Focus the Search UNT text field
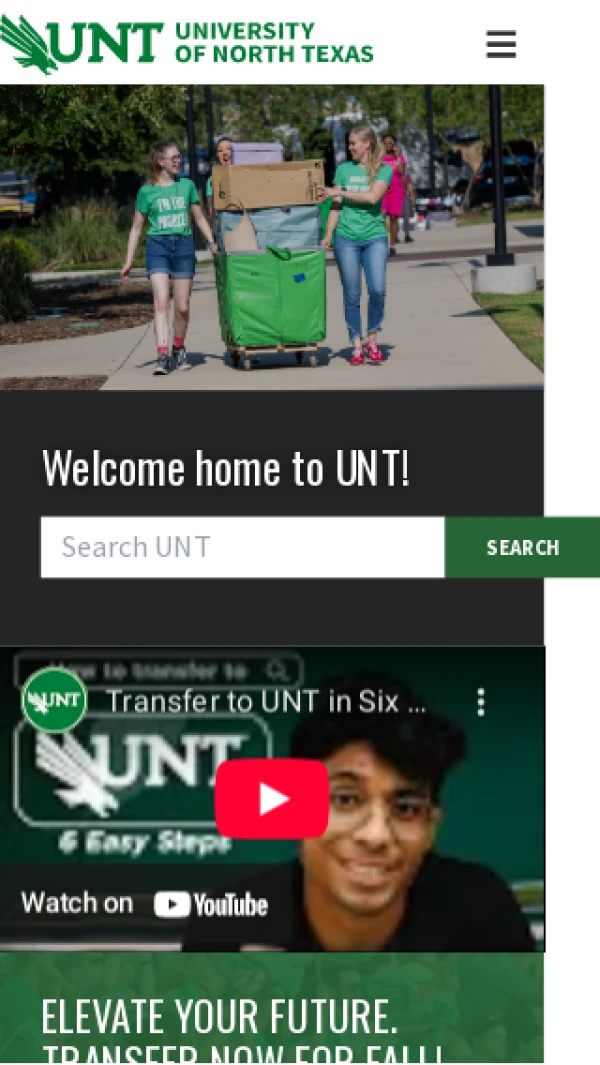The width and height of the screenshot is (600, 1065). coord(242,547)
